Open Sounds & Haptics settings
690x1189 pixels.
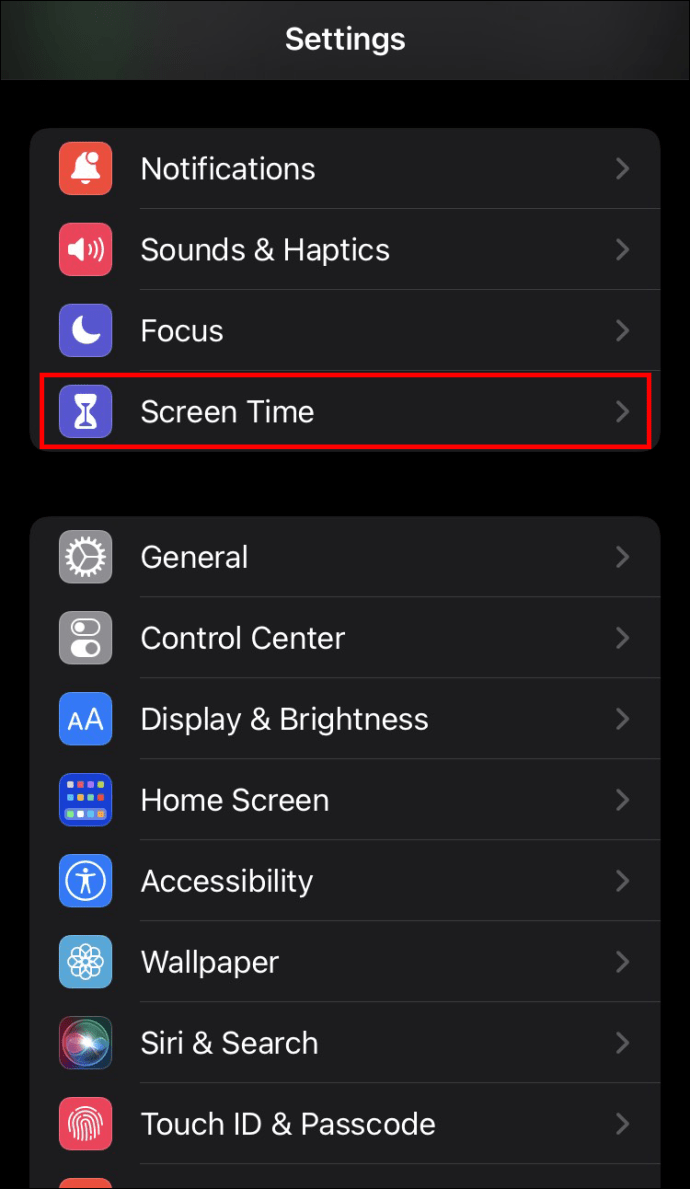(x=345, y=249)
